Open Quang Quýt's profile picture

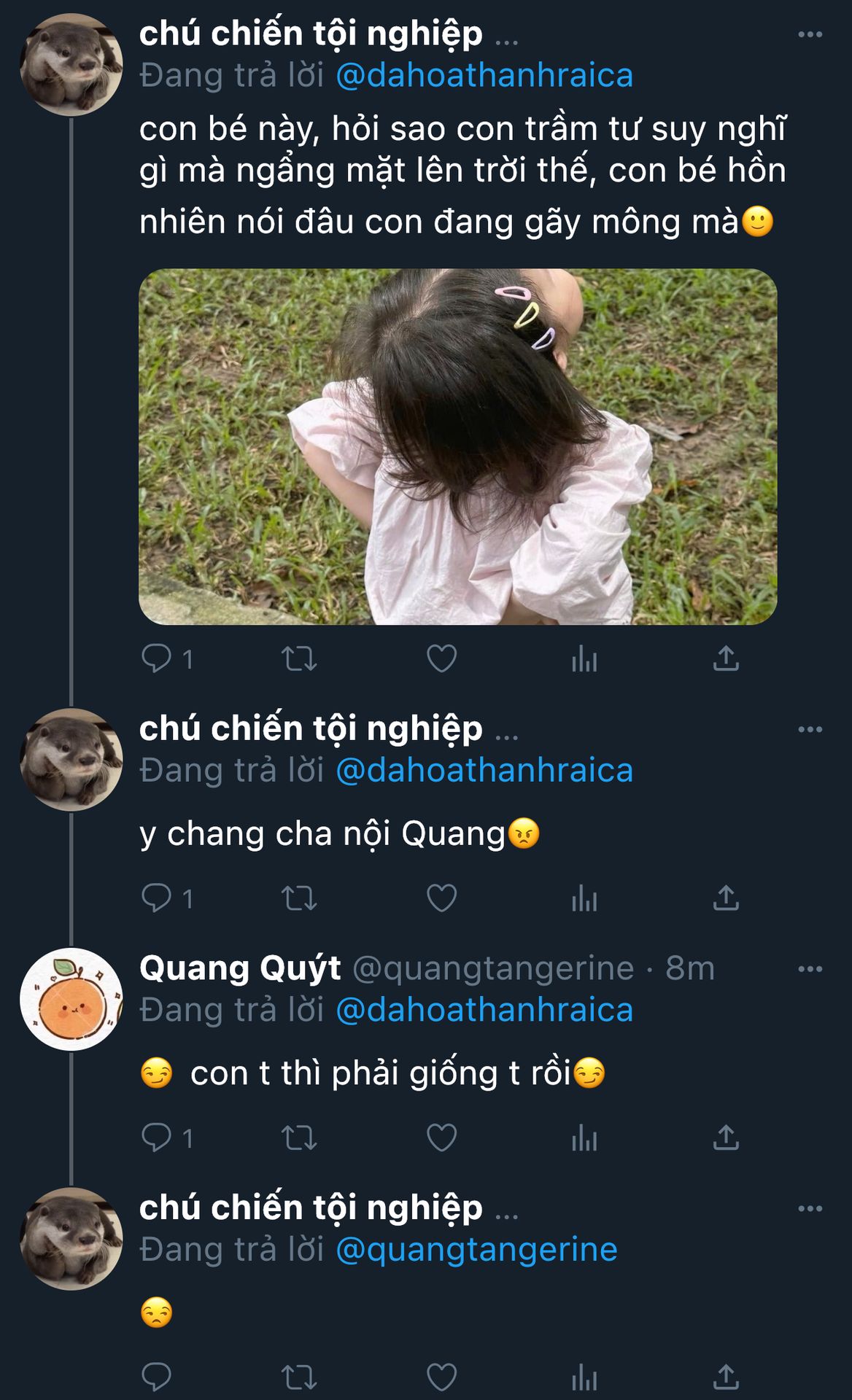[x=71, y=999]
